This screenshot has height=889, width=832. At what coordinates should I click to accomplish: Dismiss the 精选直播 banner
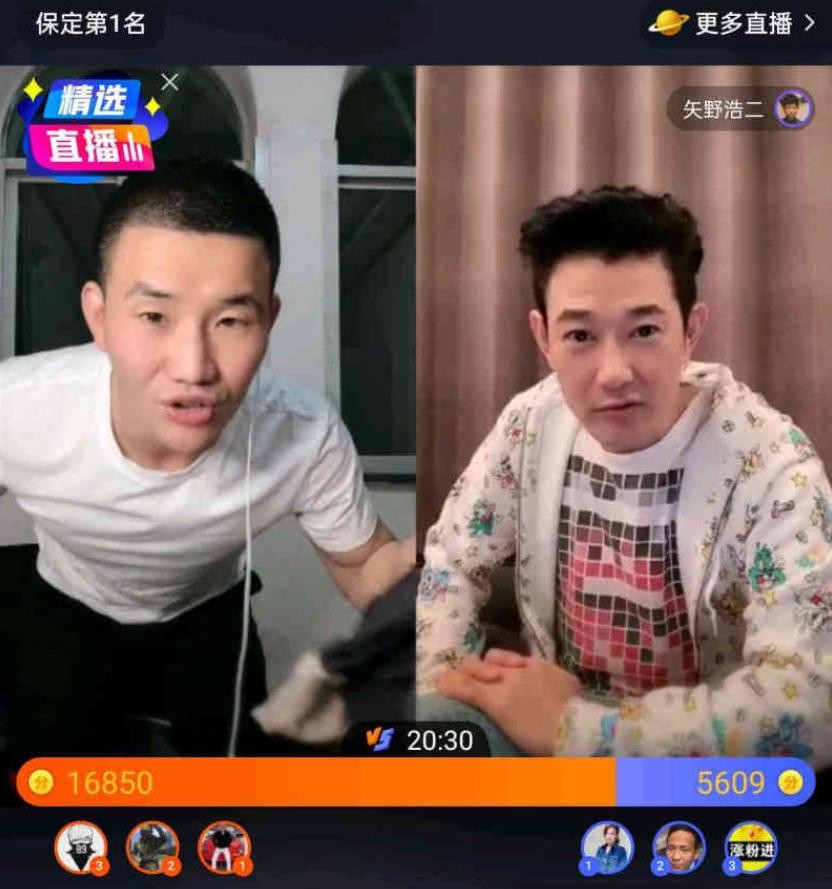(x=170, y=82)
